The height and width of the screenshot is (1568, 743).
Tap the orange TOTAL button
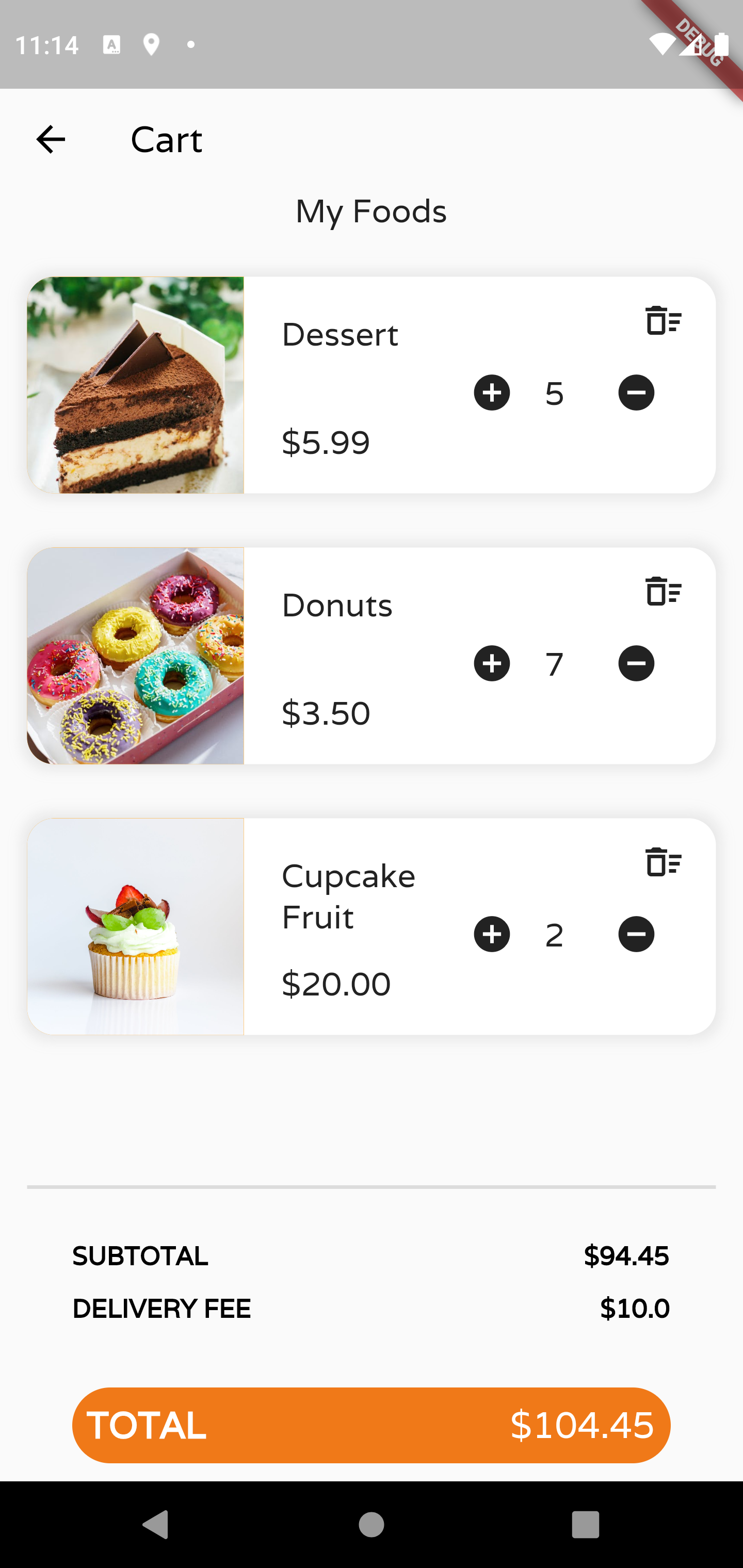coord(371,1425)
